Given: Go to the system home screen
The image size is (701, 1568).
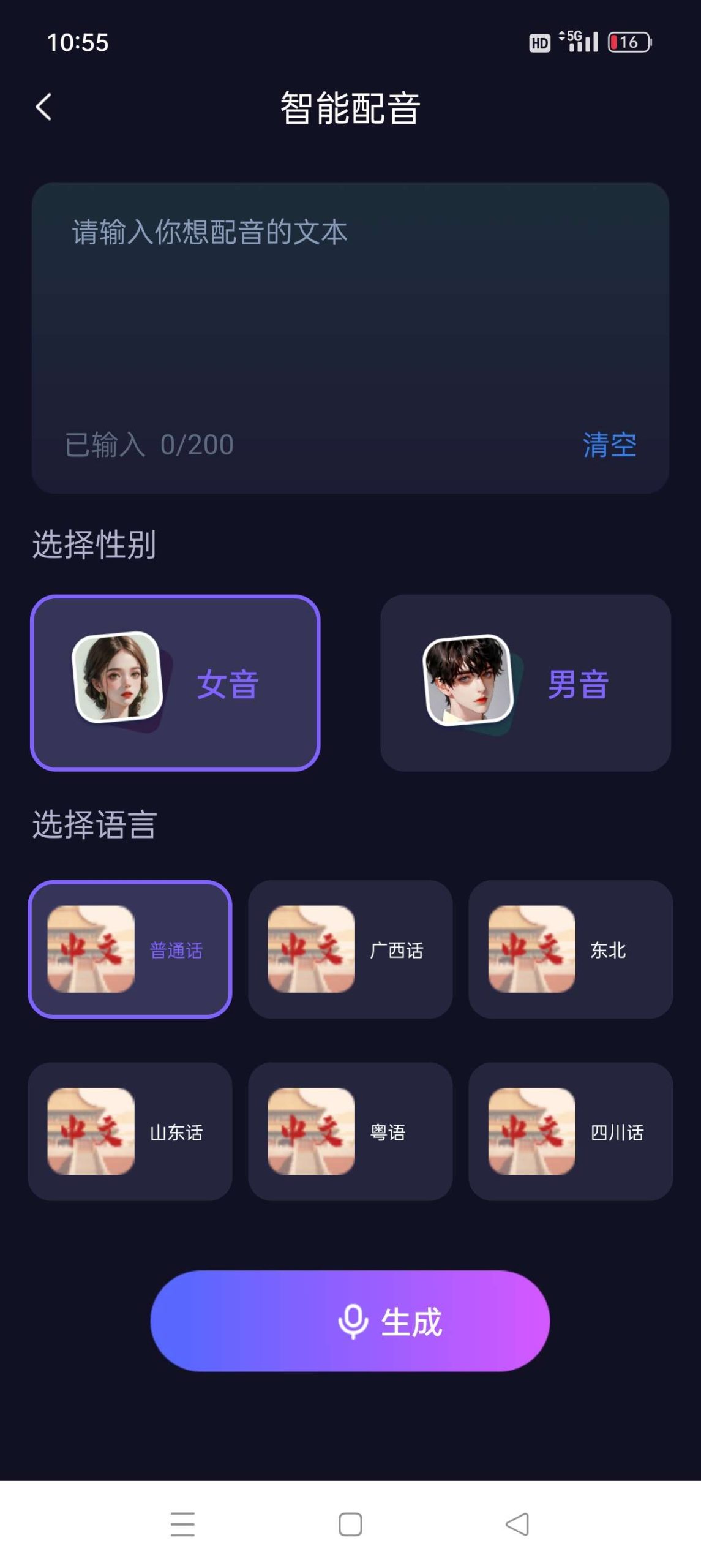Looking at the screenshot, I should 350,1524.
